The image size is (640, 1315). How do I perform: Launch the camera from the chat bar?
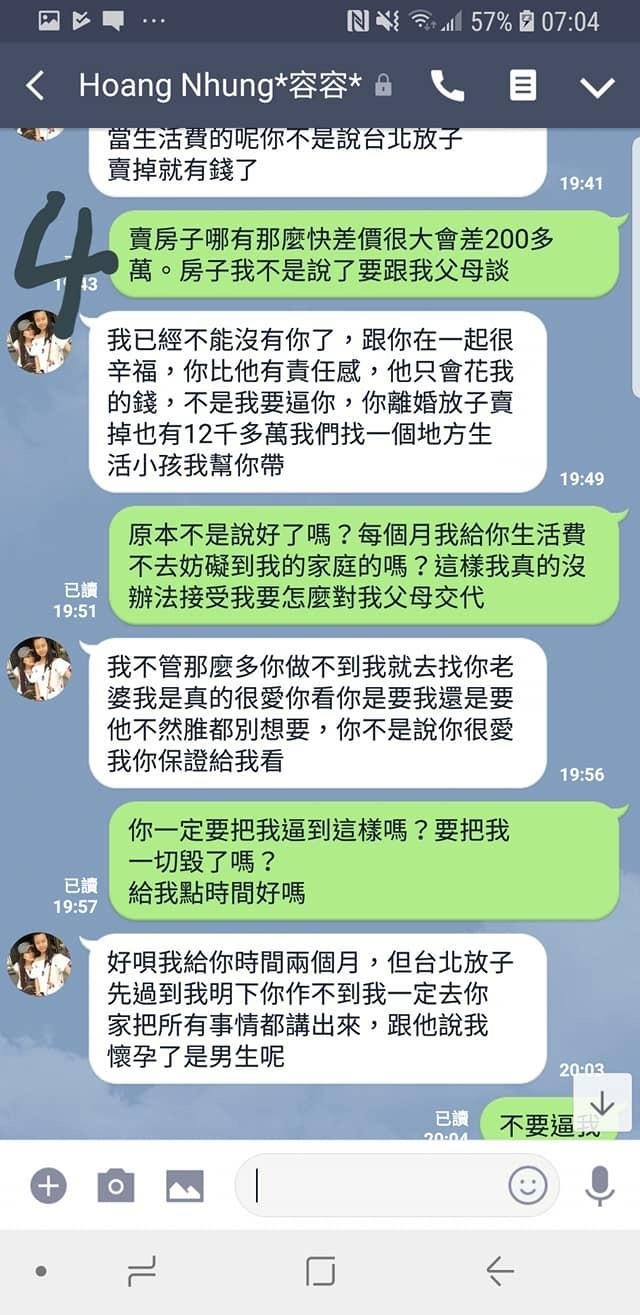click(115, 1186)
